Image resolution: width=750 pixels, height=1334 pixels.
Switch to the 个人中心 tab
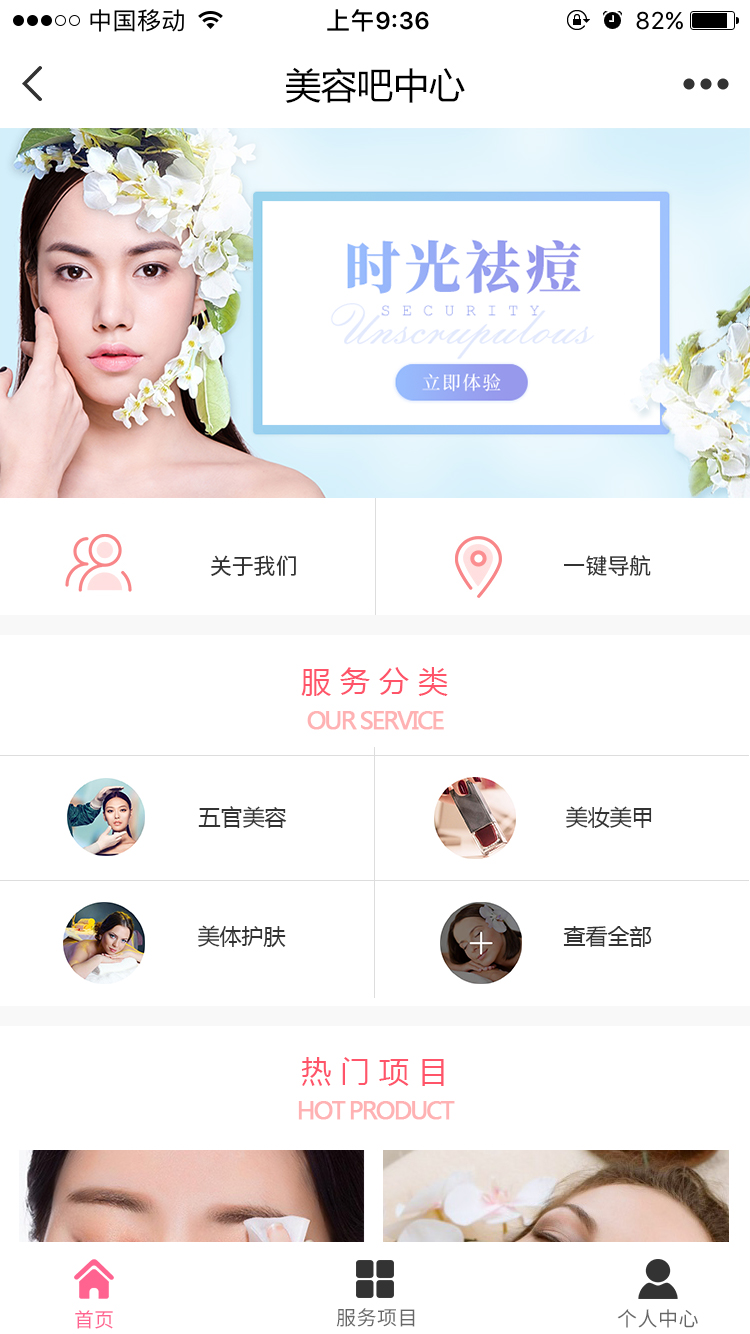(x=657, y=1294)
